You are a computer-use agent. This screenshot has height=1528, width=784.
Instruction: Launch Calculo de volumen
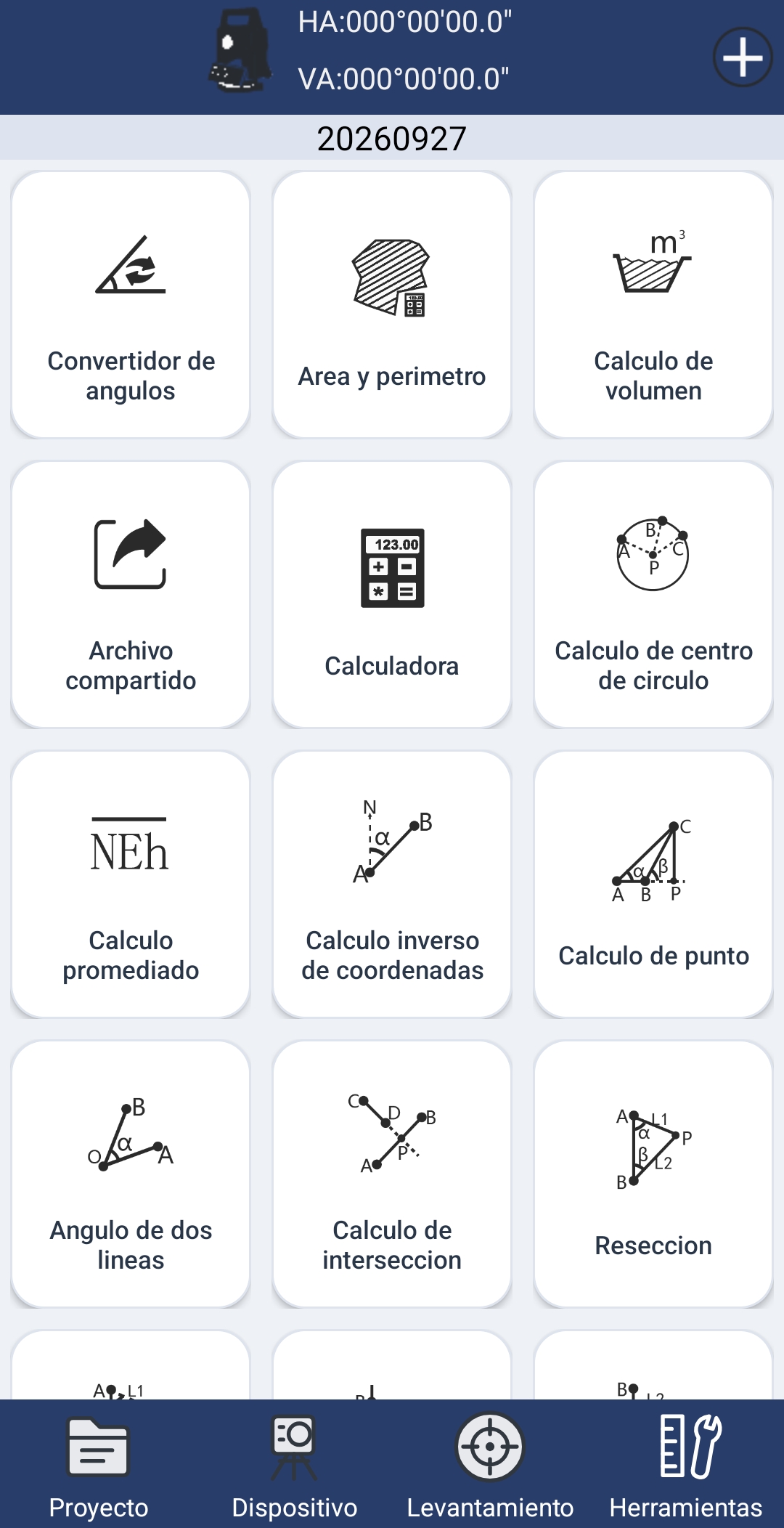tap(653, 304)
